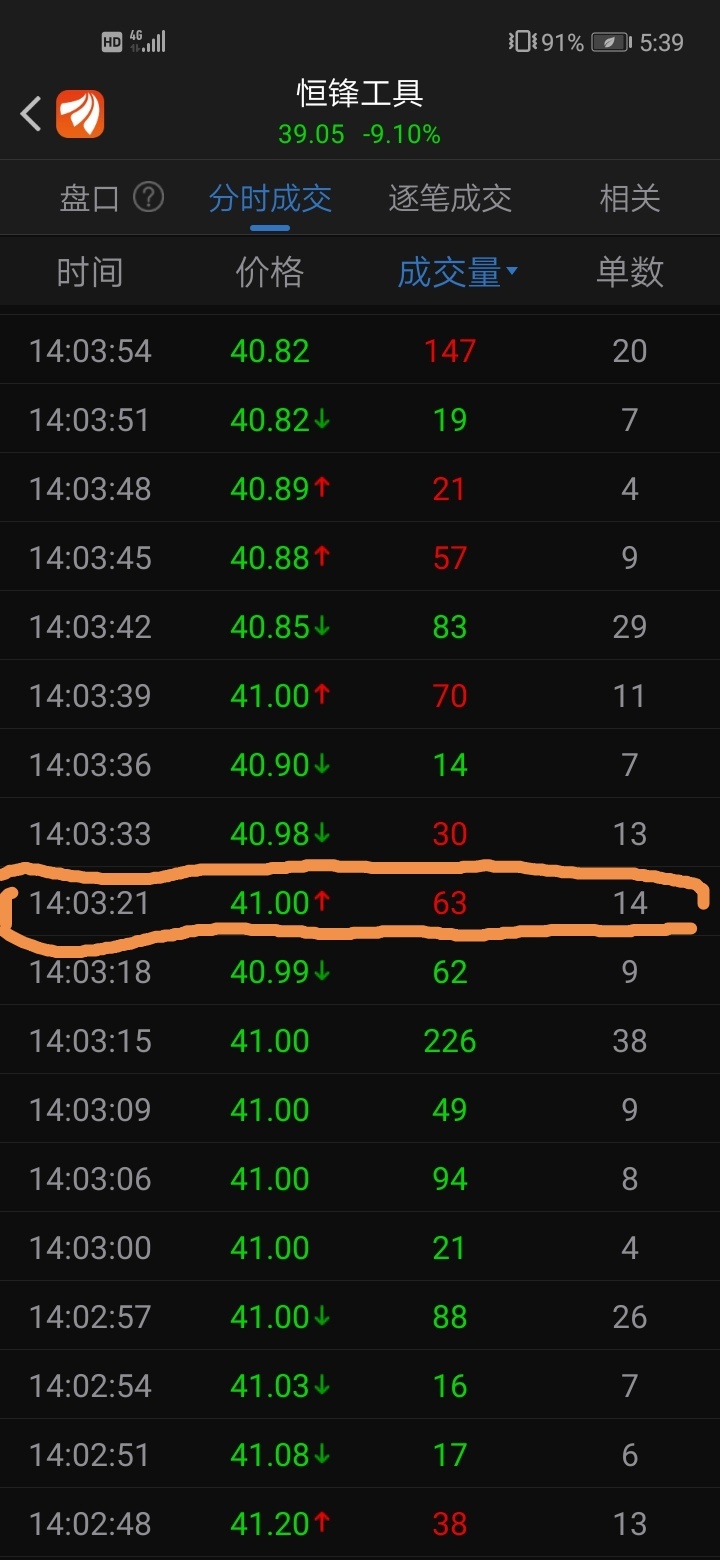Viewport: 720px width, 1560px height.
Task: Open the help icon next to 盘口
Action: click(x=148, y=197)
